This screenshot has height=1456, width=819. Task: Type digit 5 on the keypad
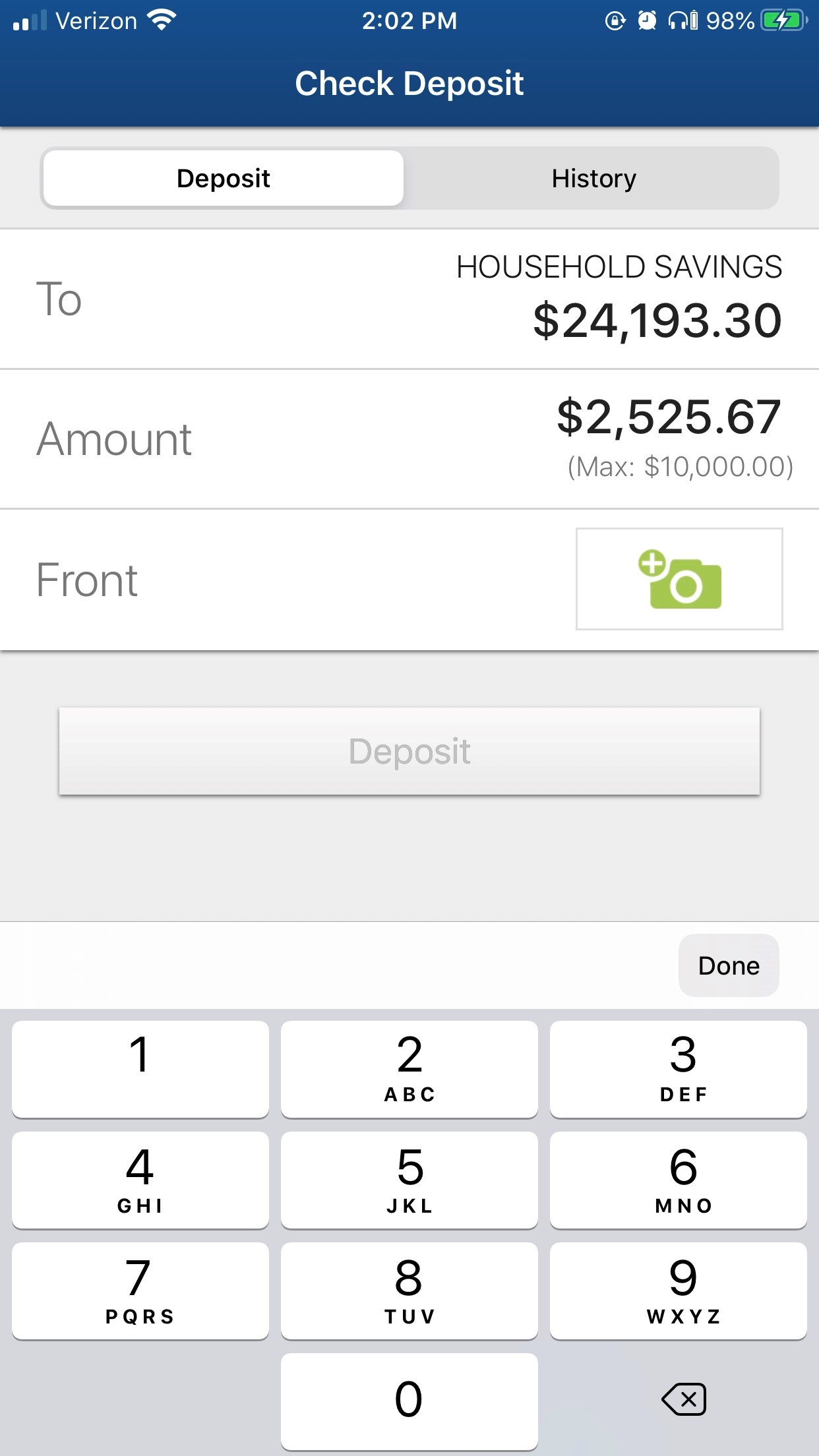(x=409, y=1180)
